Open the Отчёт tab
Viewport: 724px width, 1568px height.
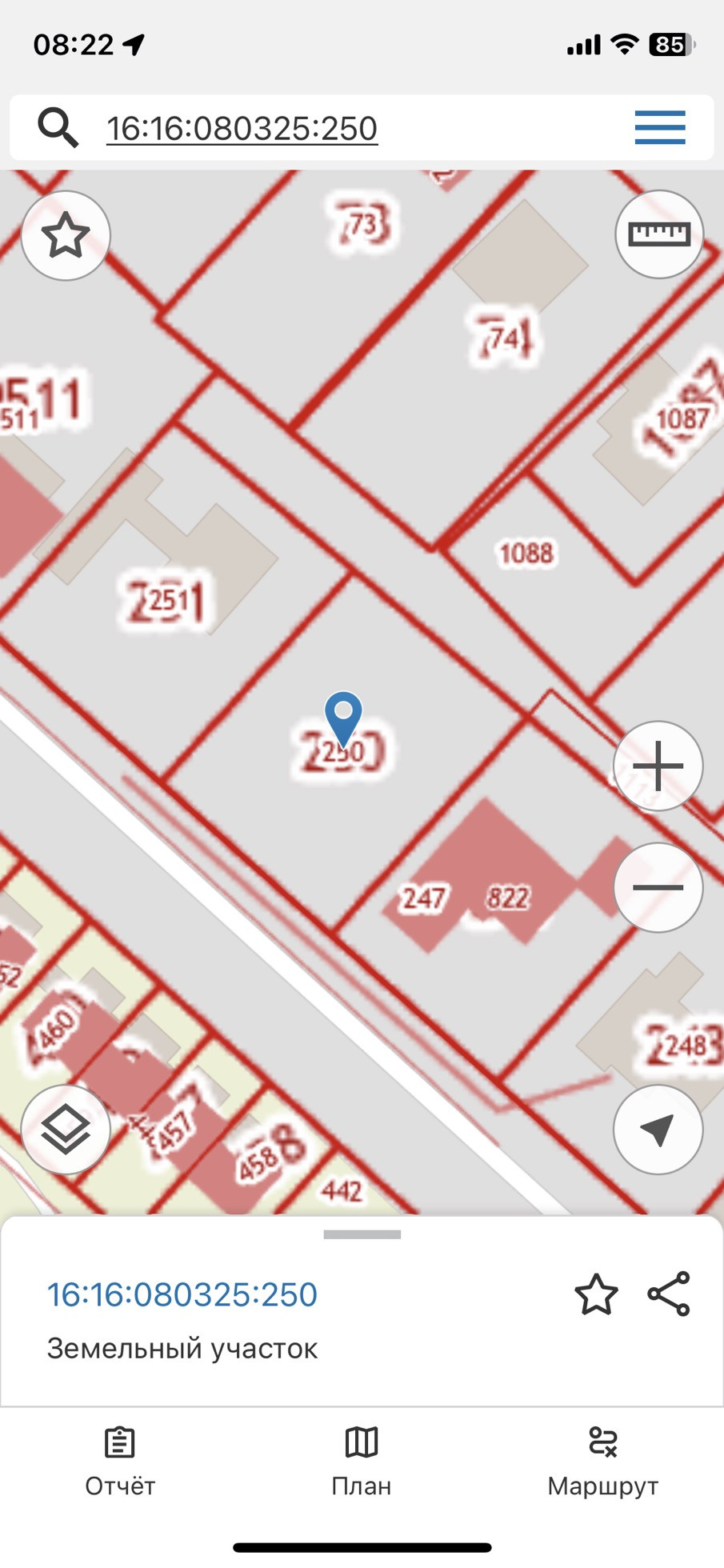point(120,1462)
